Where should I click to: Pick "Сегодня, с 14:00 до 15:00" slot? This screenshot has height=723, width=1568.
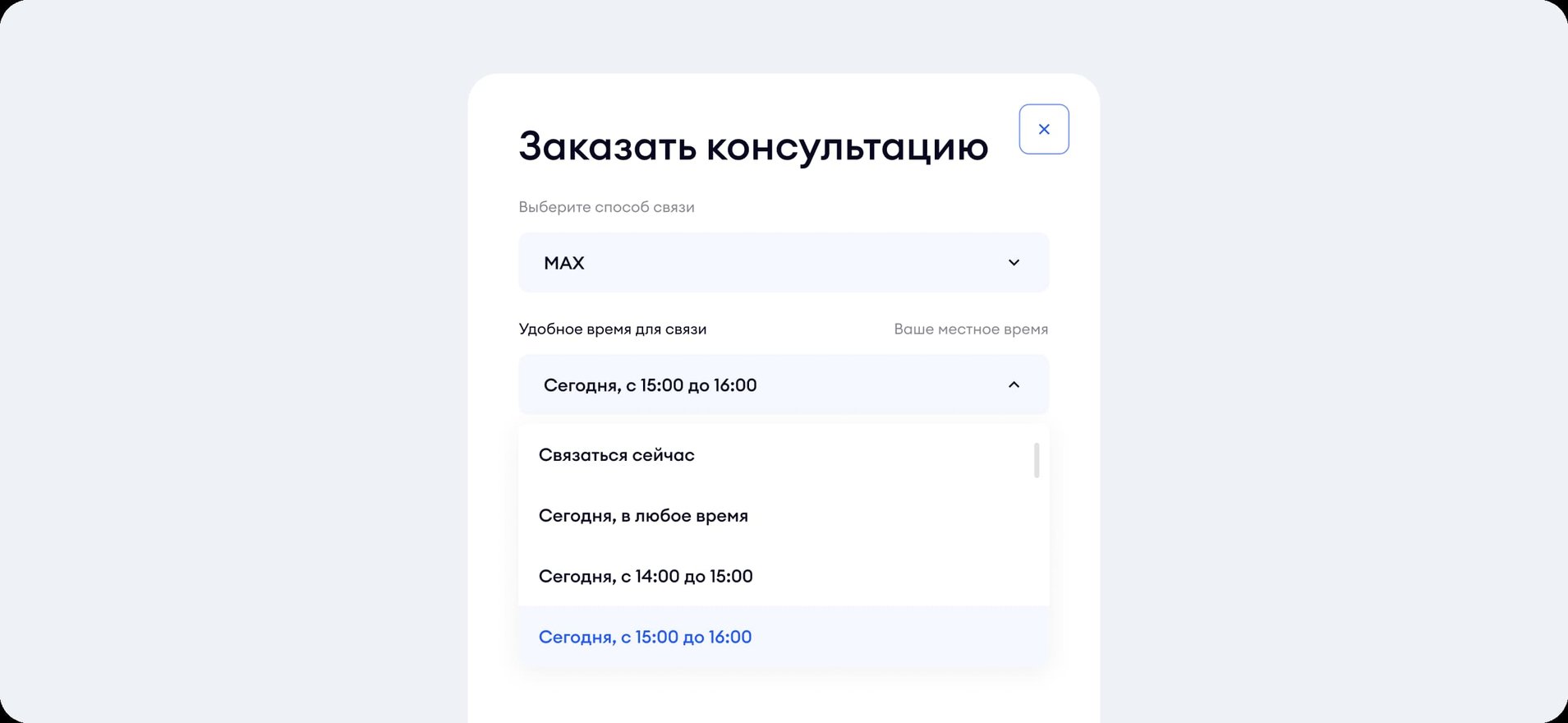coord(646,577)
